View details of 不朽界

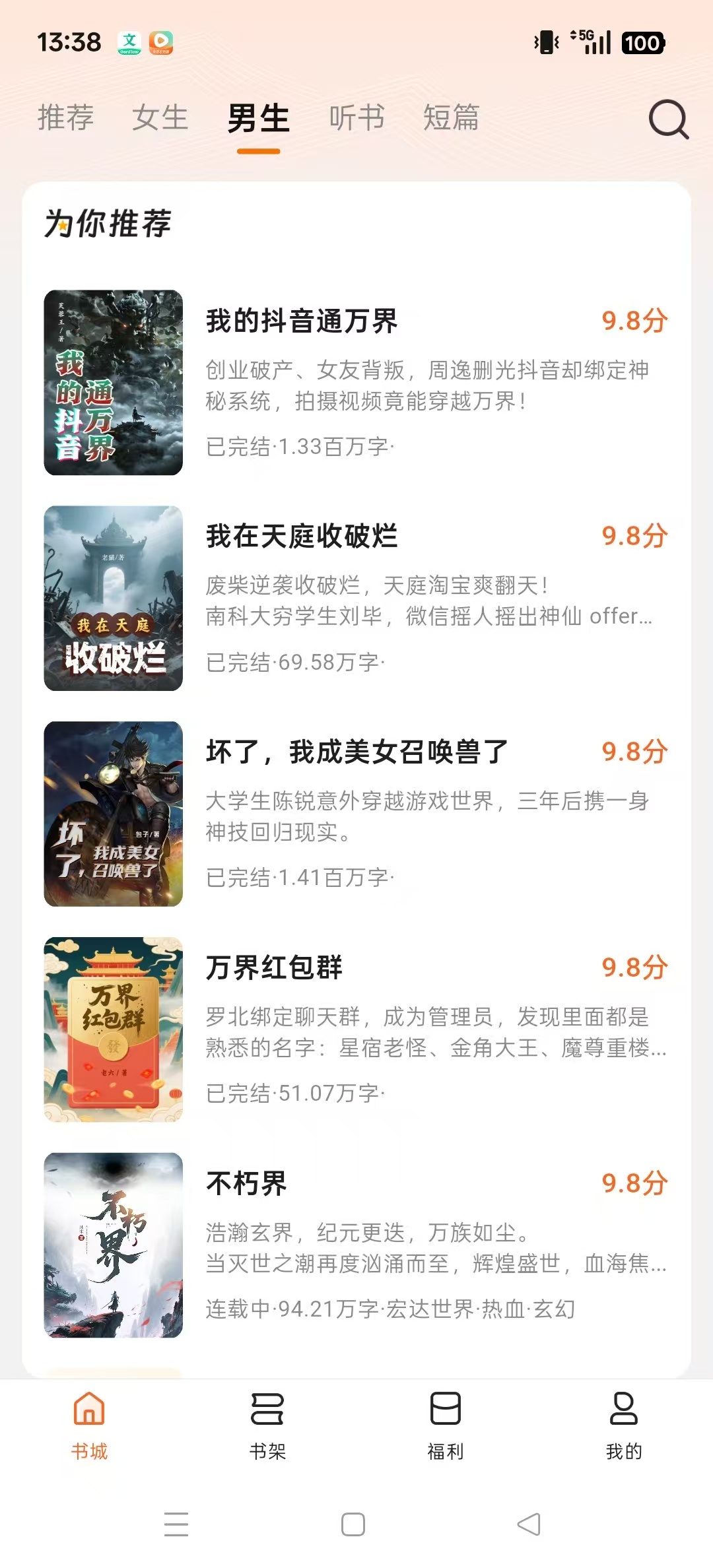247,1184
